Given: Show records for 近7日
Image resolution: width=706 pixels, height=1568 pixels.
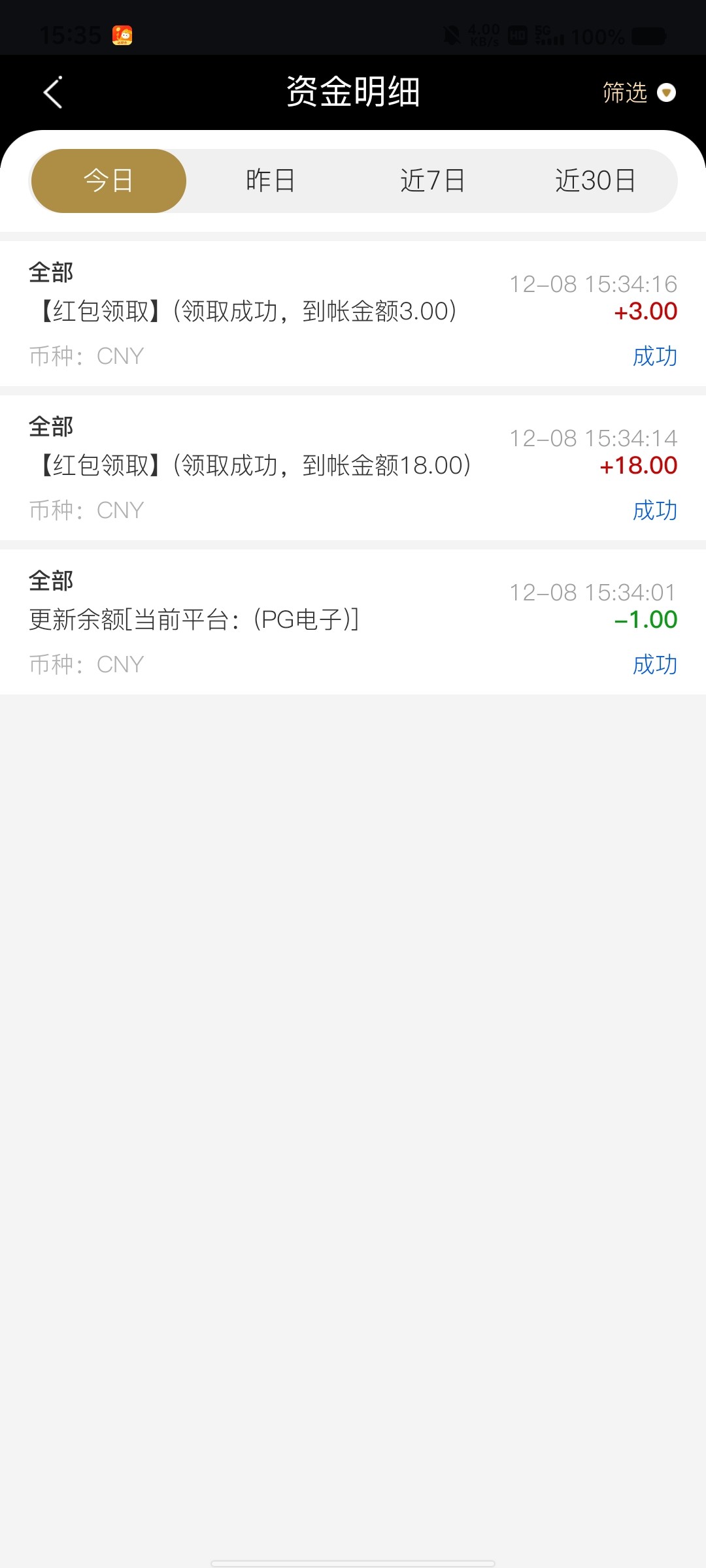Looking at the screenshot, I should pos(432,181).
